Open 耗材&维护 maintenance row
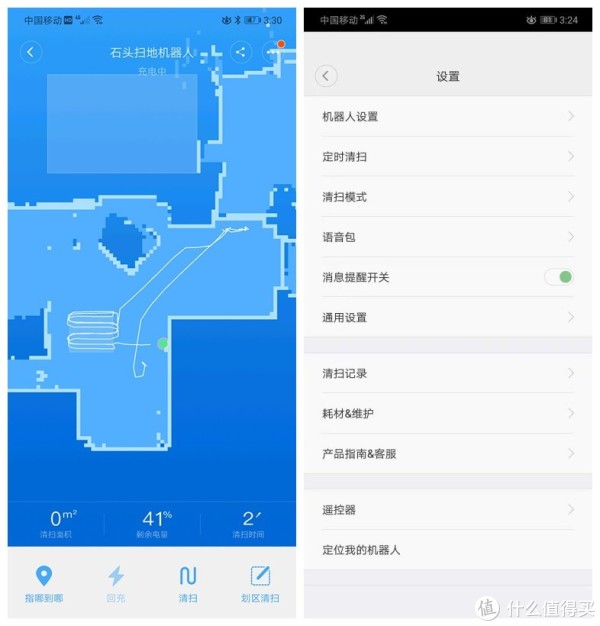Image resolution: width=600 pixels, height=626 pixels. point(447,413)
